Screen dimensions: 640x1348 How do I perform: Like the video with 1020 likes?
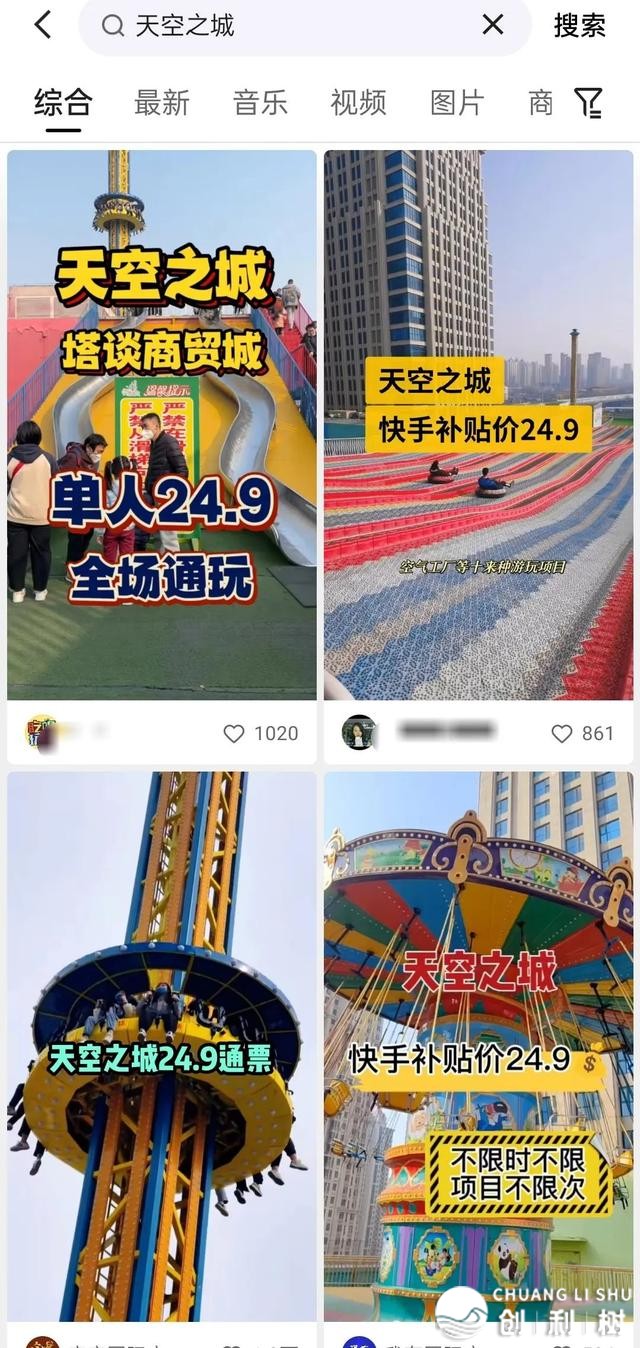234,734
